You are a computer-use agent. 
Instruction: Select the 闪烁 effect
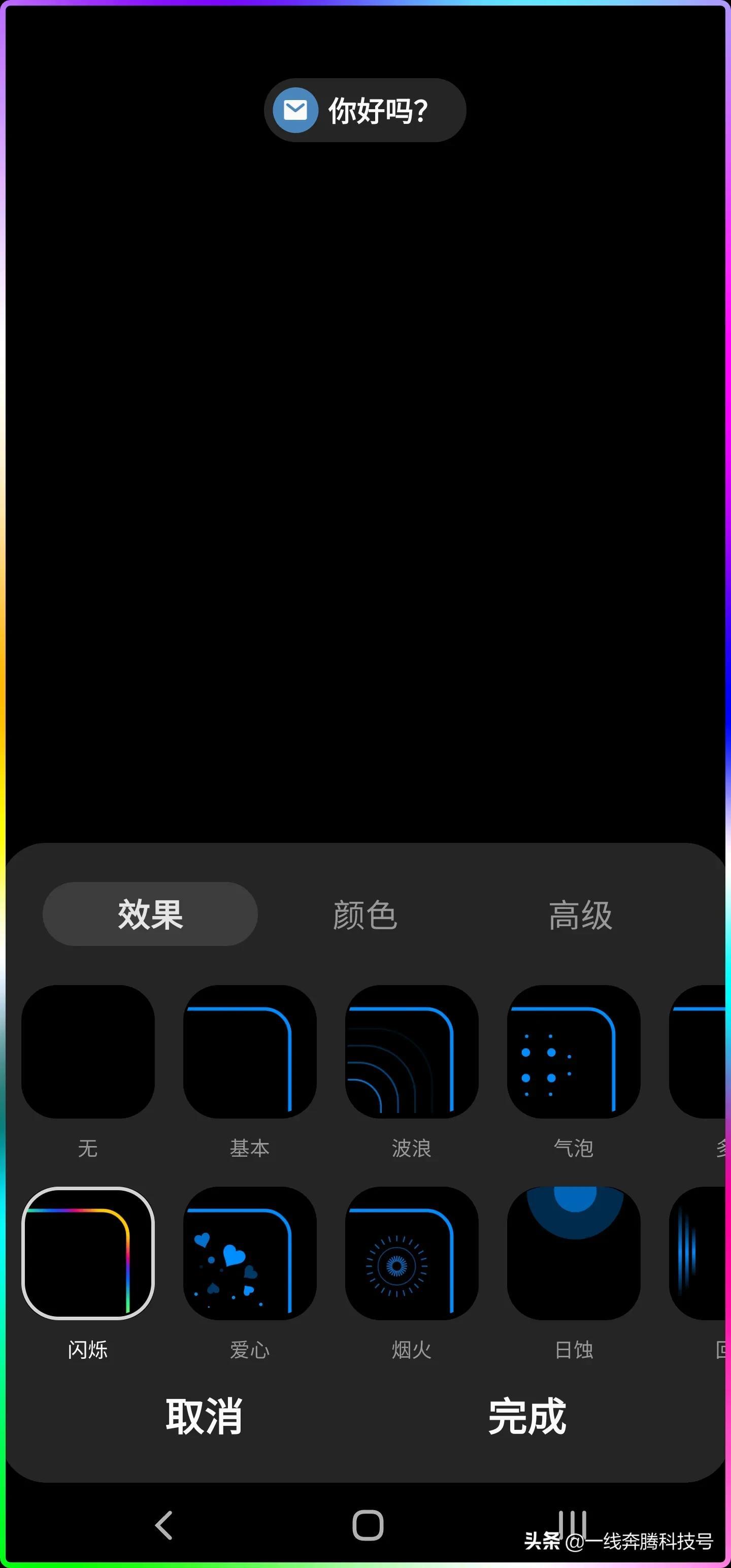tap(88, 1253)
